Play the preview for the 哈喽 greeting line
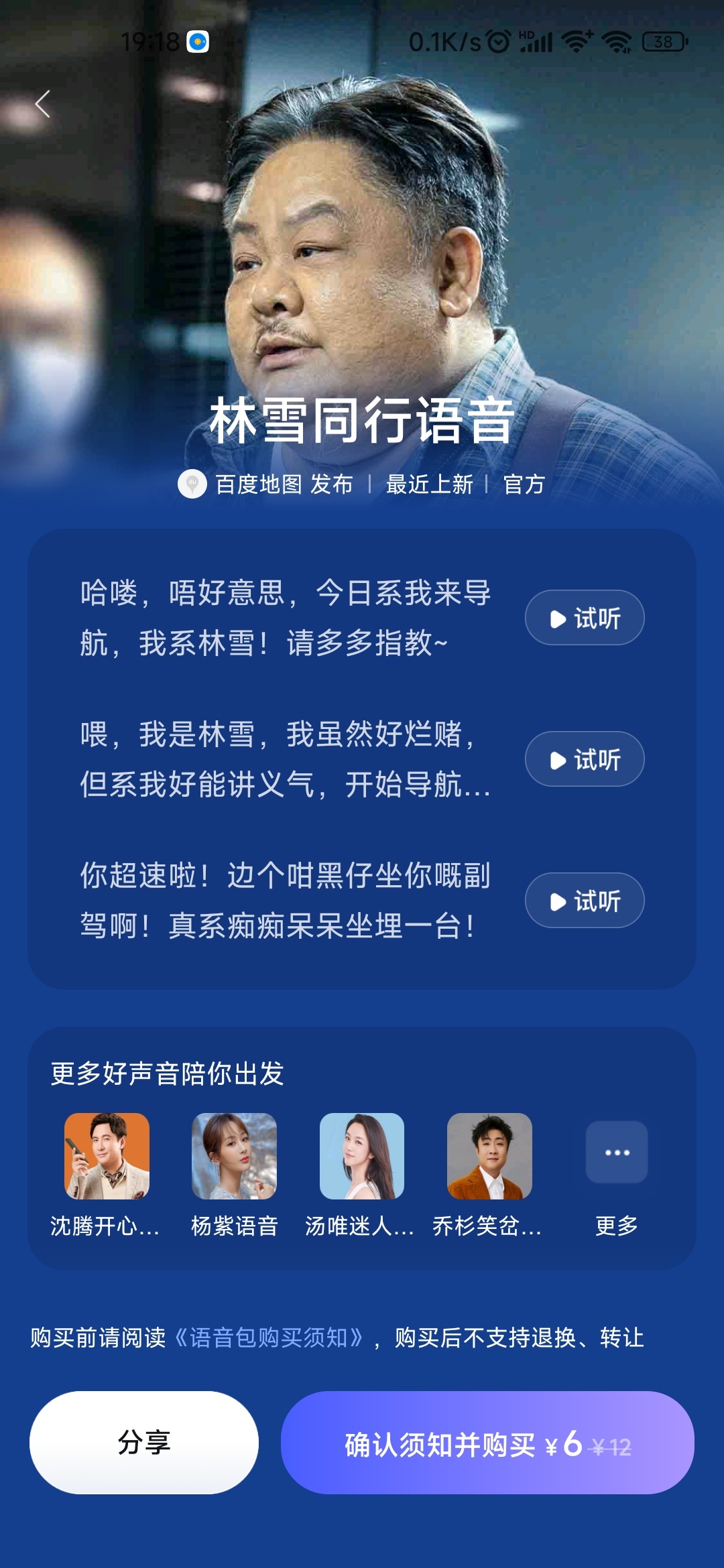This screenshot has height=1568, width=724. point(584,618)
